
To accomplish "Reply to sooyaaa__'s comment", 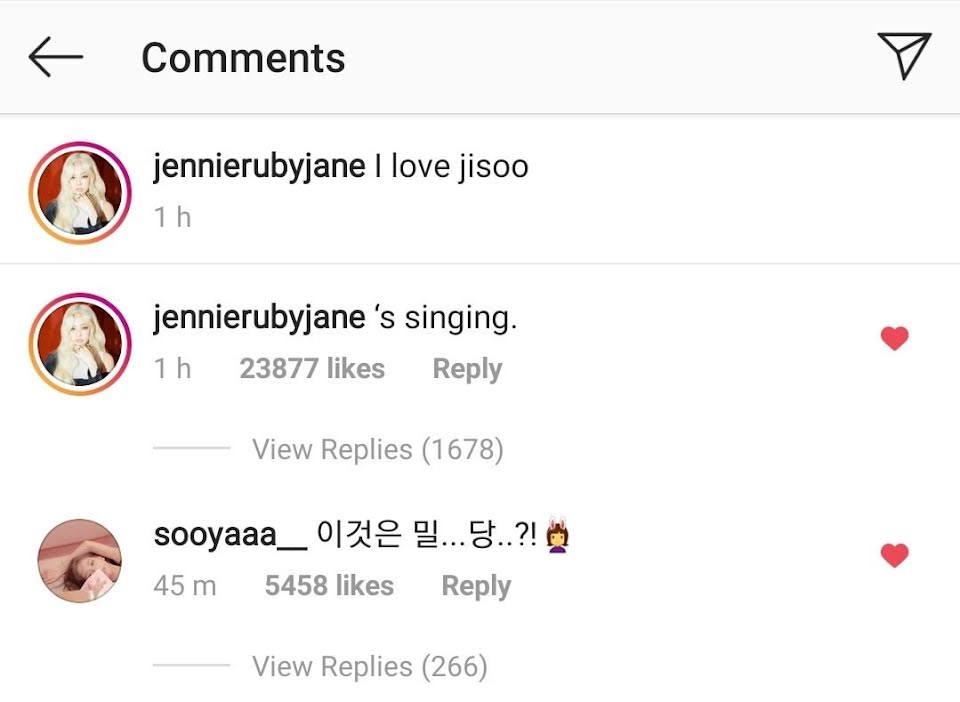I will (476, 586).
